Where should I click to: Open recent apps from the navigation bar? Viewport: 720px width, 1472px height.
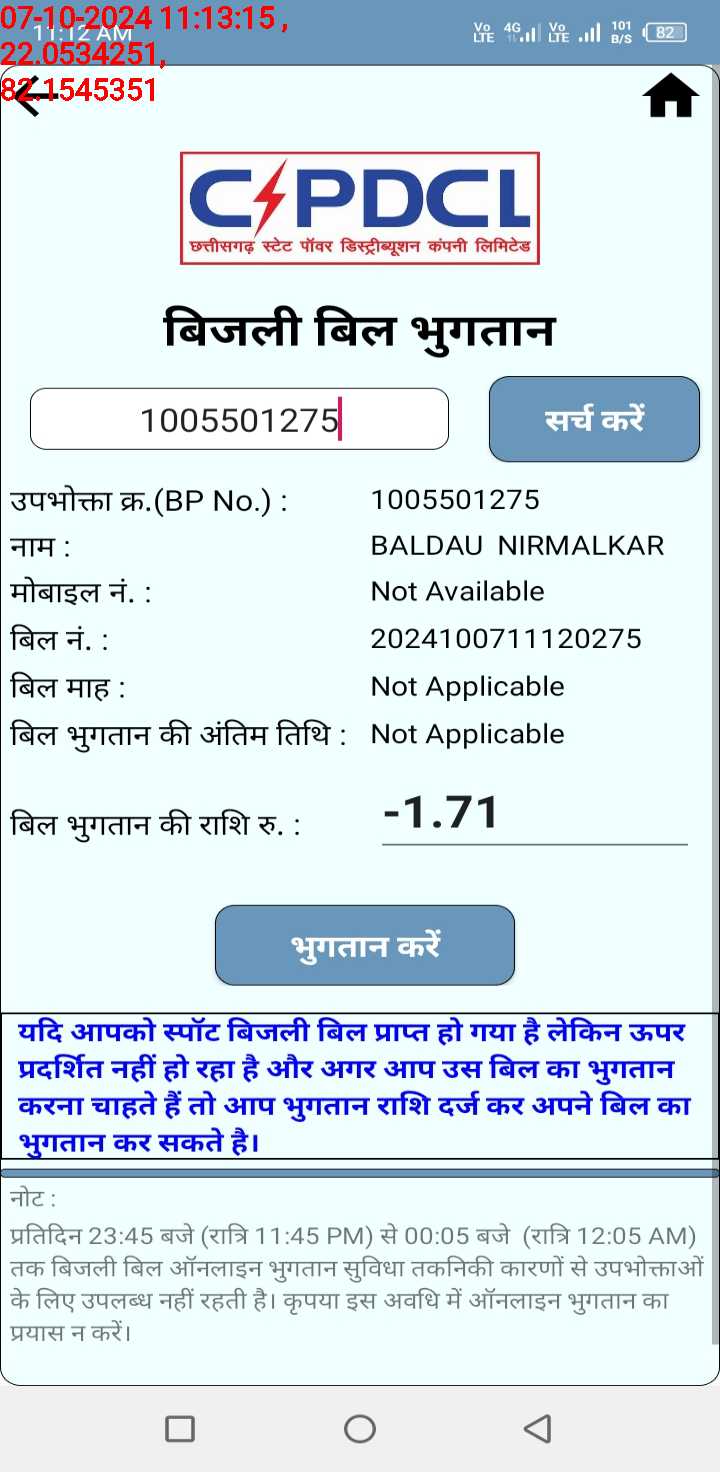(180, 1428)
